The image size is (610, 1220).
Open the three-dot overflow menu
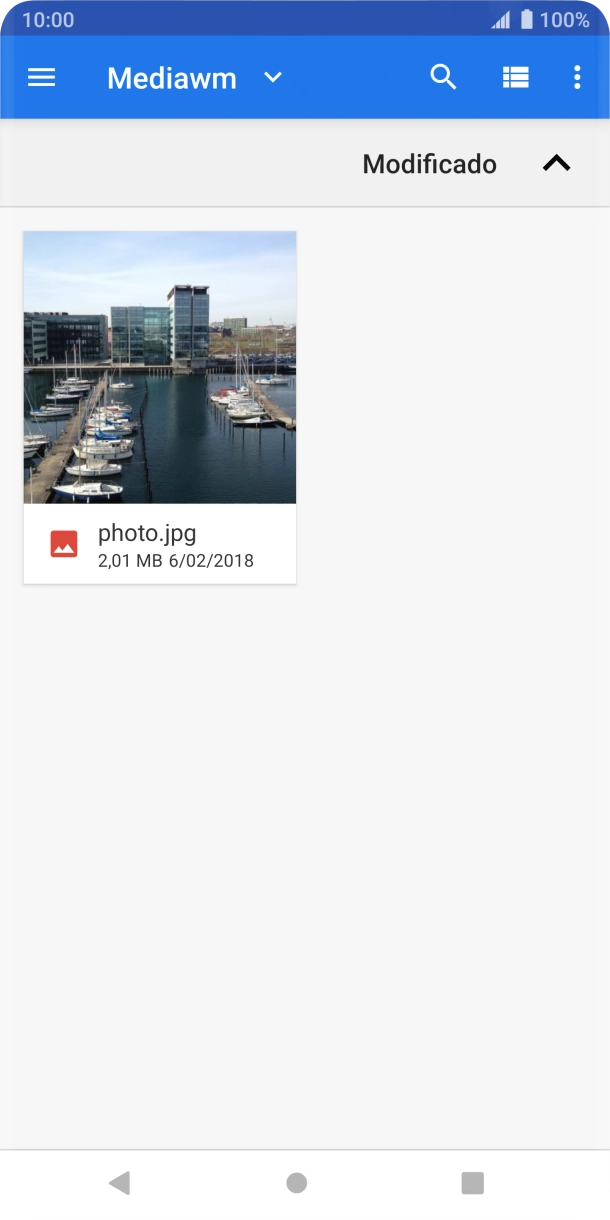click(x=577, y=78)
